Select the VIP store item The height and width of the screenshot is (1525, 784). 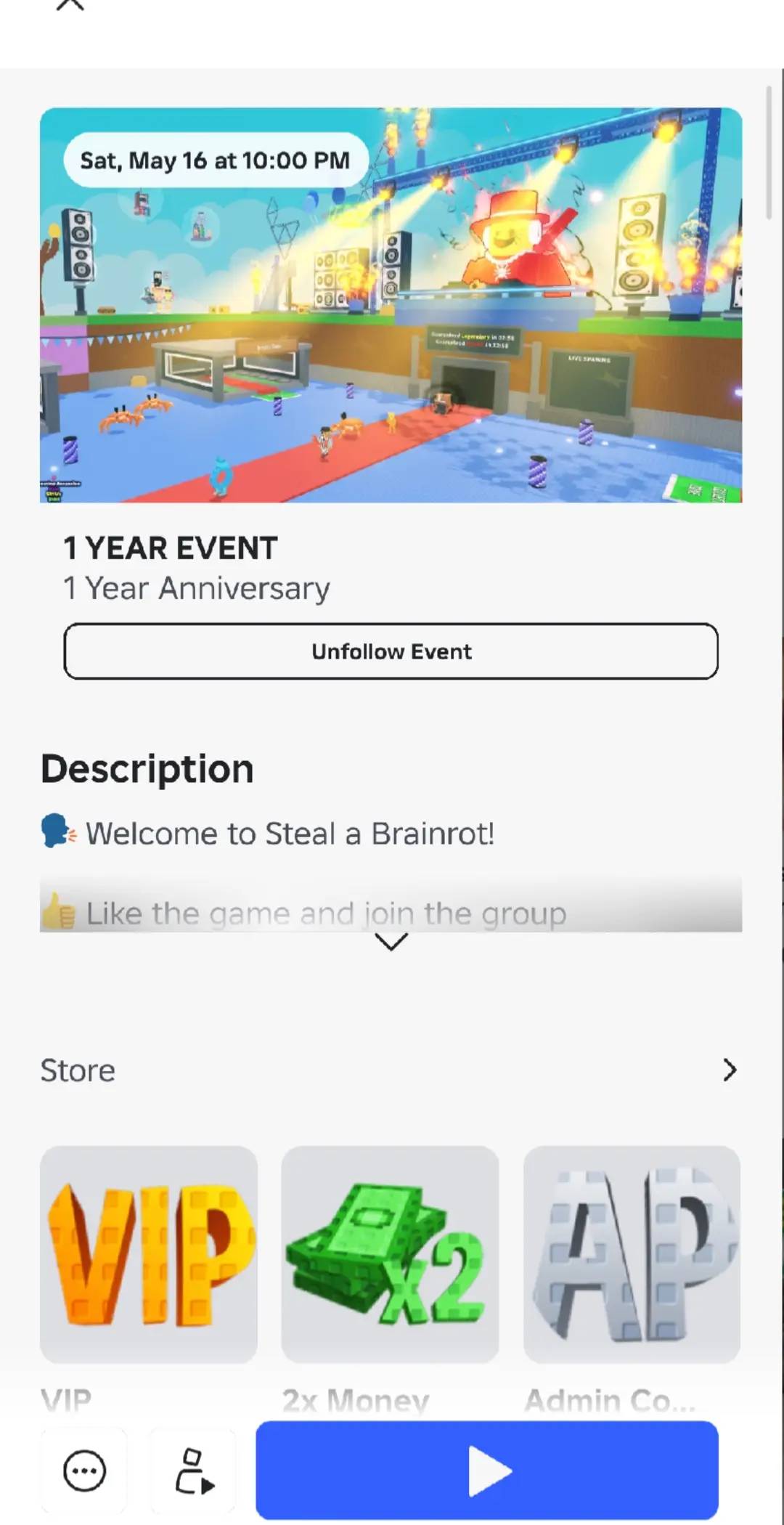point(149,1254)
